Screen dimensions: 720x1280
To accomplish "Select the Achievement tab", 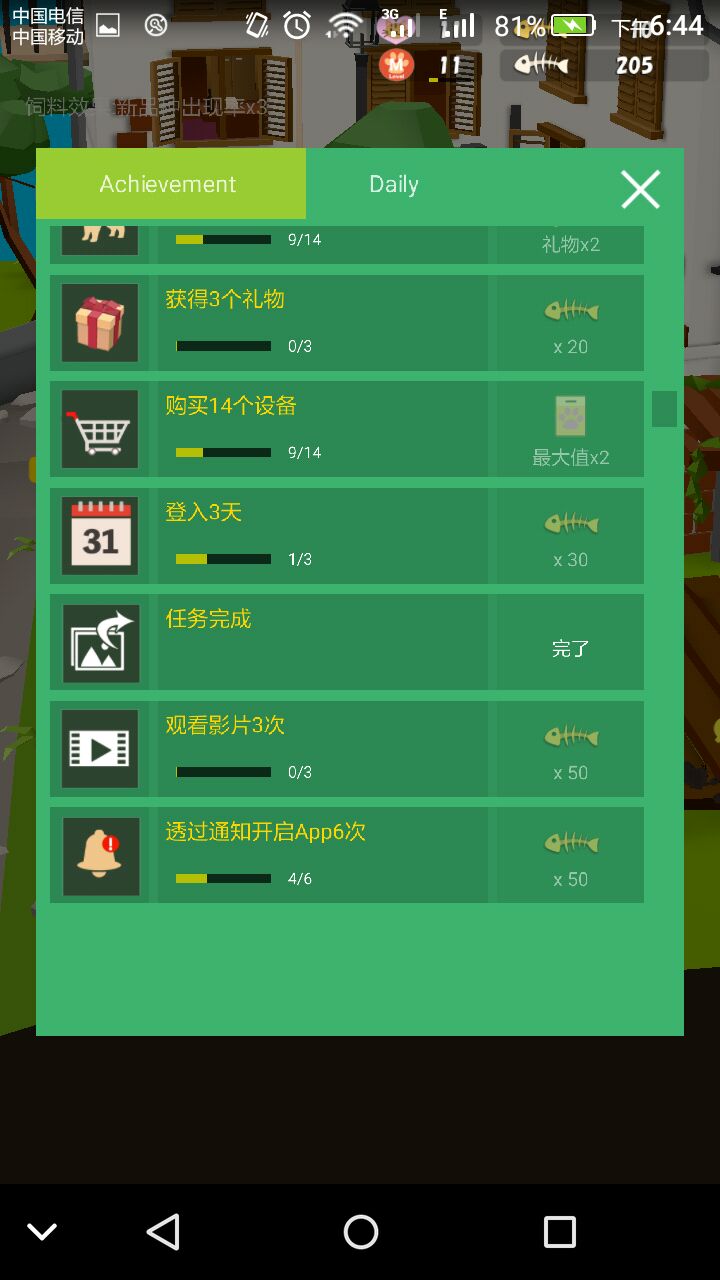I will [x=168, y=184].
